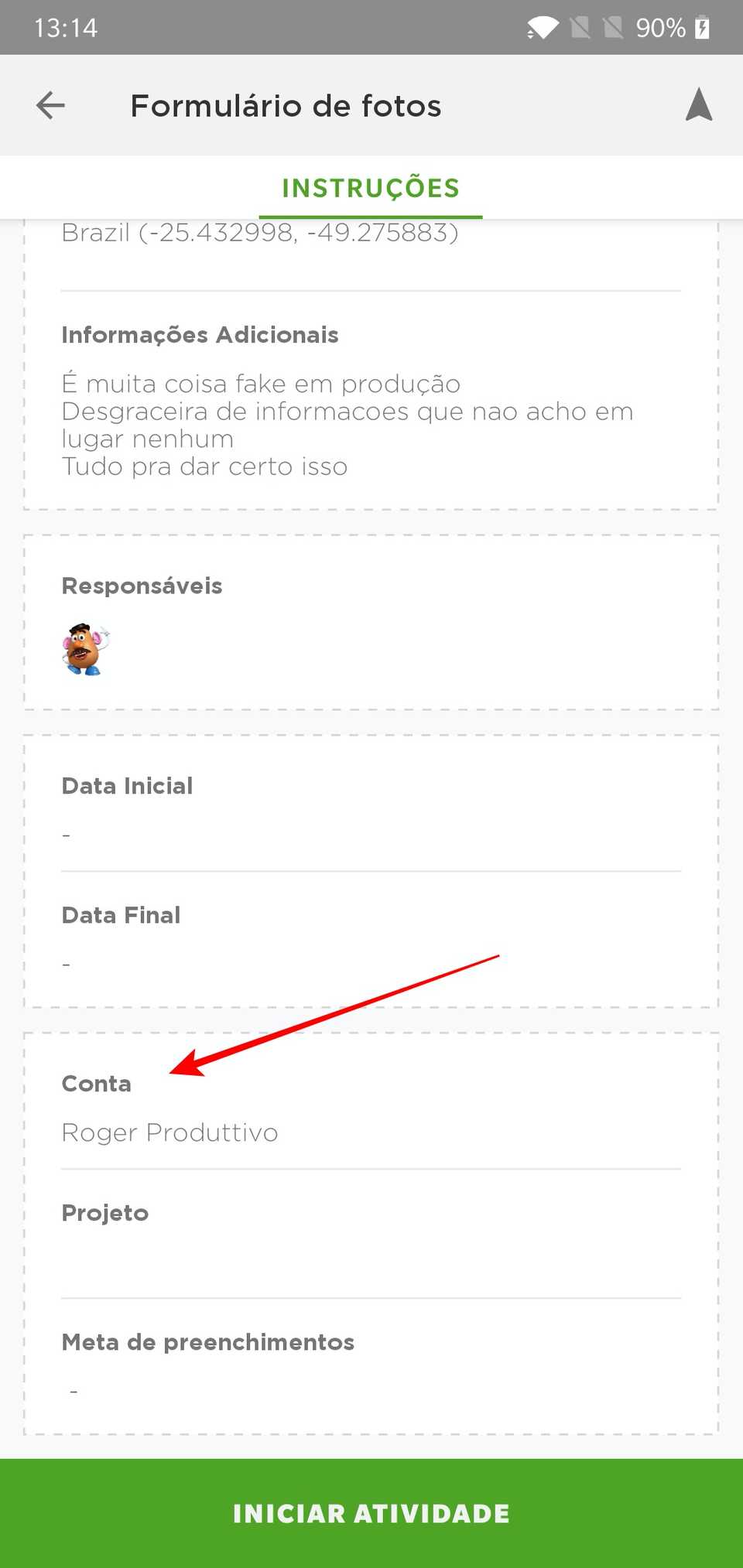Go back using the arrow icon
This screenshot has width=743, height=1568.
tap(50, 105)
